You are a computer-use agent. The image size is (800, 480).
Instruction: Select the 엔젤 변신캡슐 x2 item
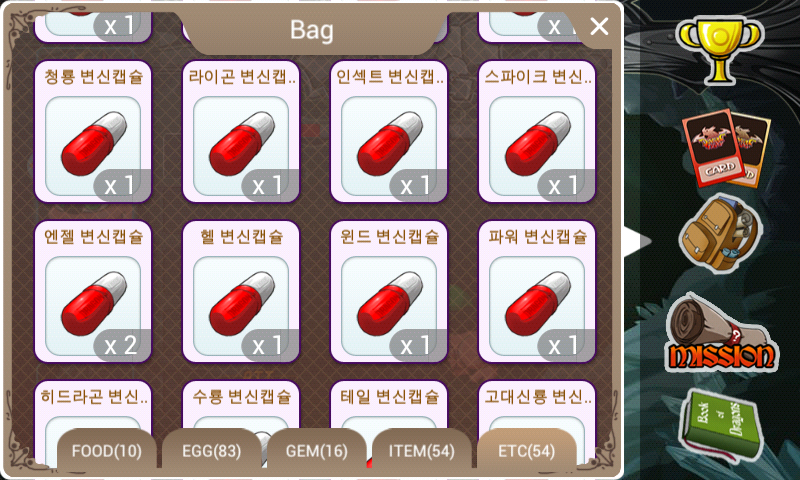click(93, 291)
